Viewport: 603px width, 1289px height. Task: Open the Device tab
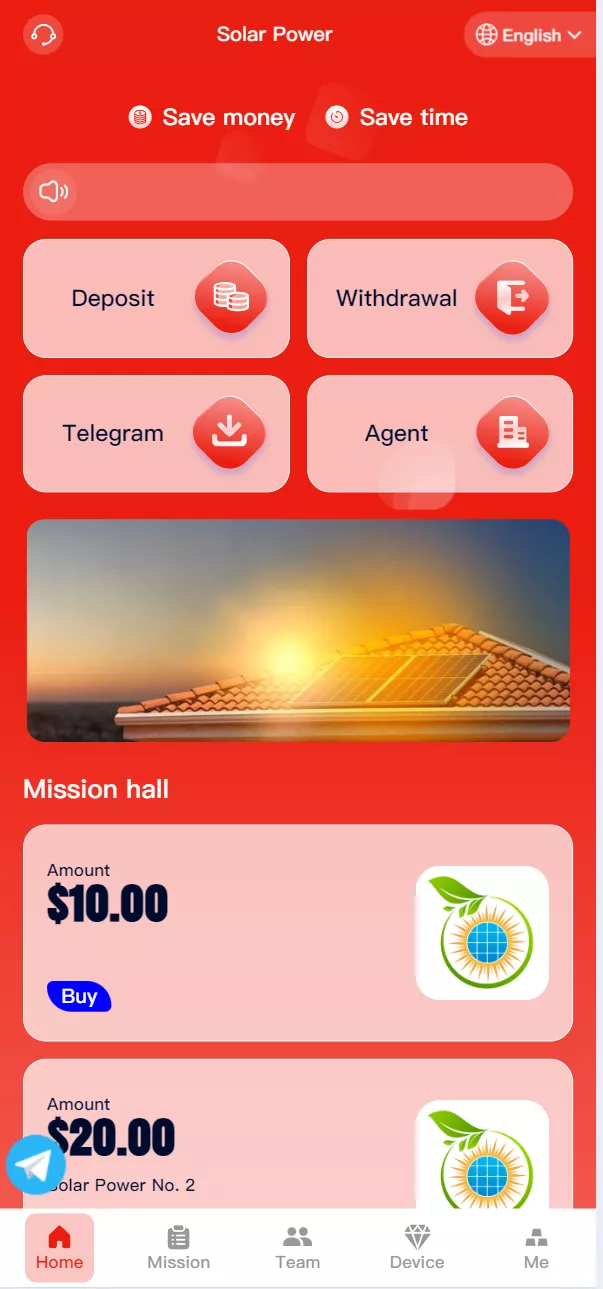tap(417, 1248)
